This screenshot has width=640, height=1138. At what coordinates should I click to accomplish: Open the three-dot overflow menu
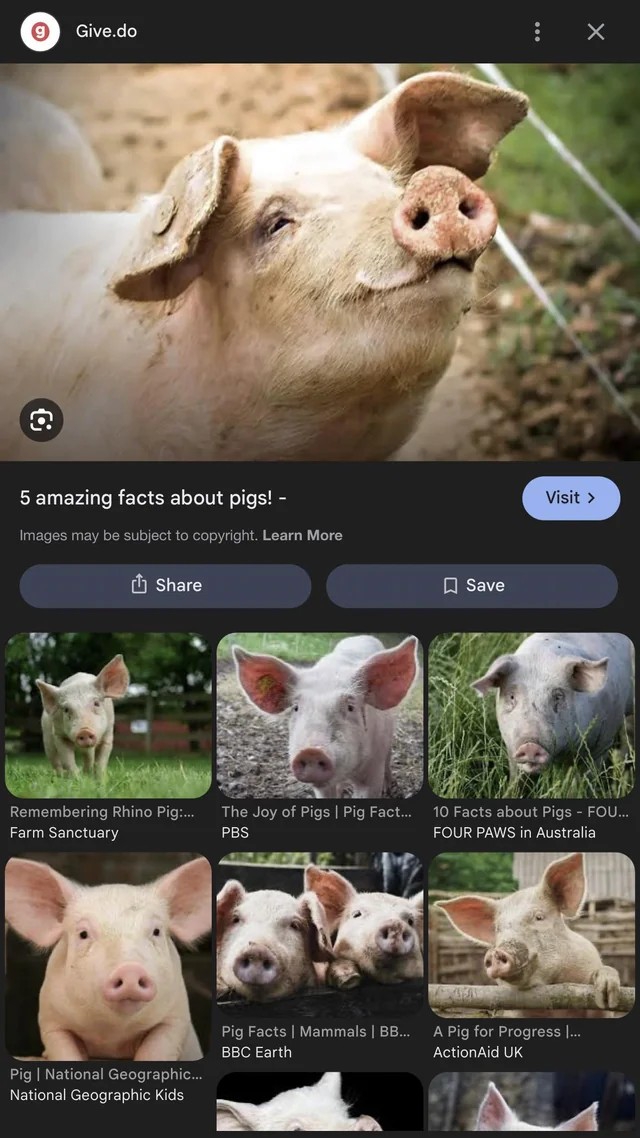tap(537, 32)
